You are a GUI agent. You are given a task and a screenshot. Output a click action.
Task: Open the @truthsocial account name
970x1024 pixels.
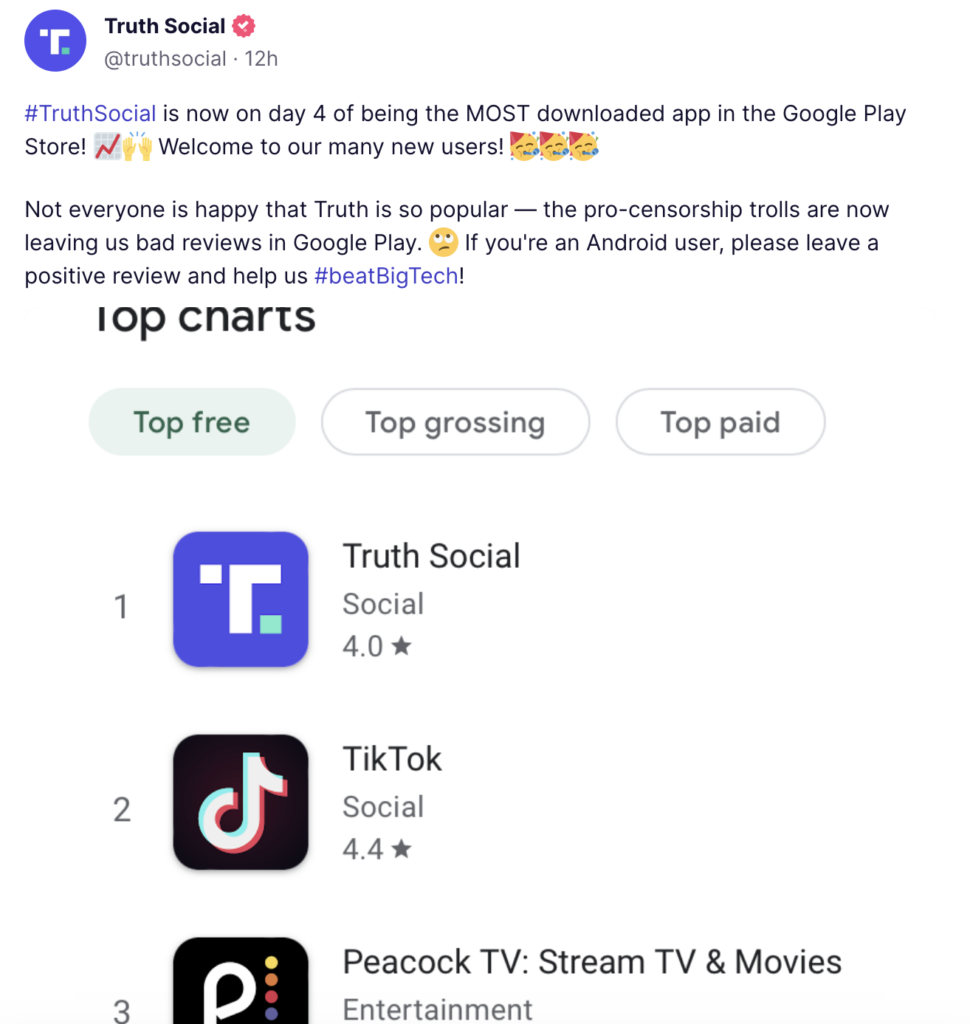coord(165,59)
